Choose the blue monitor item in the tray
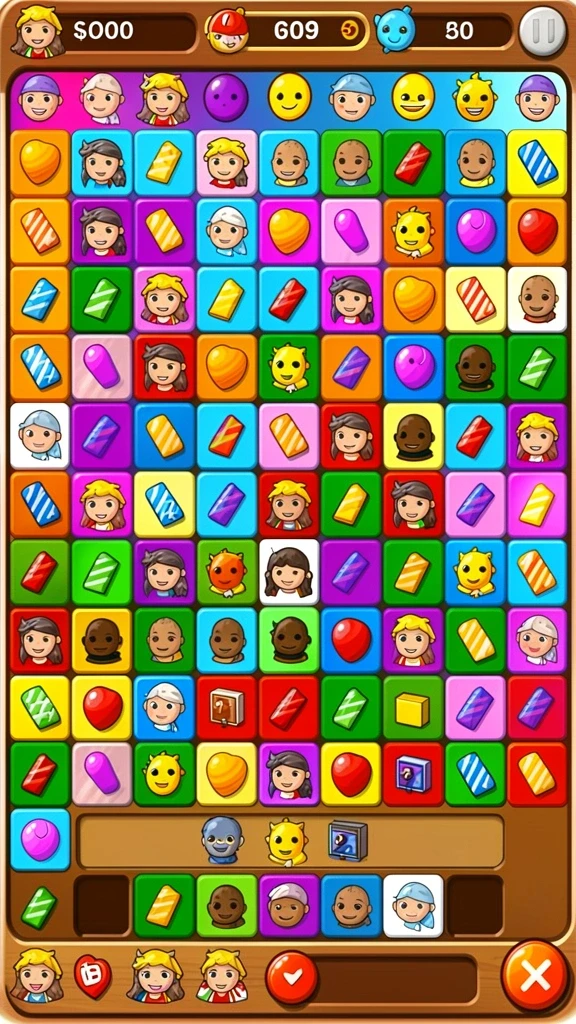This screenshot has height=1024, width=576. (x=347, y=840)
